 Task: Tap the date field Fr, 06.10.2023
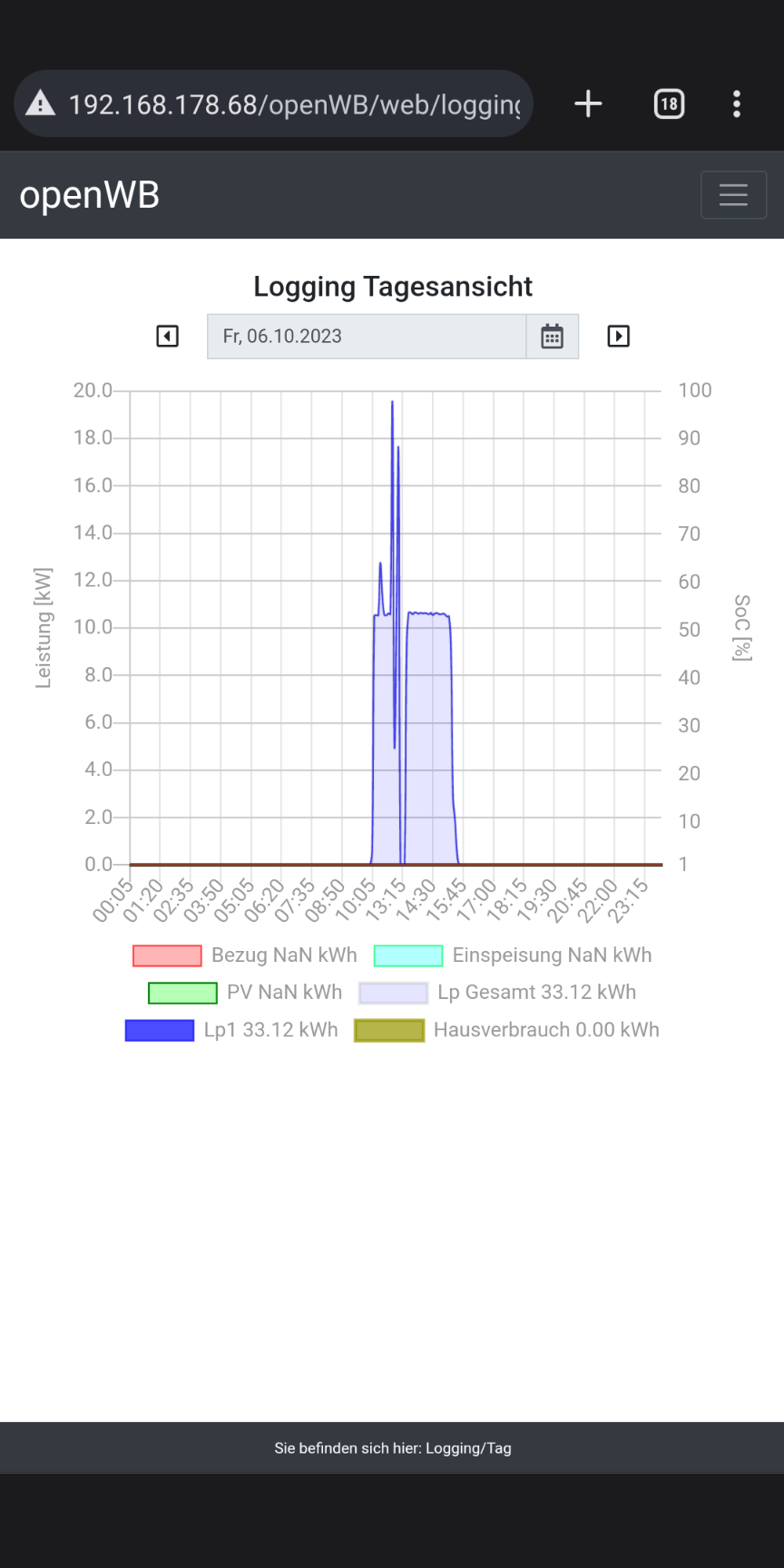(367, 336)
